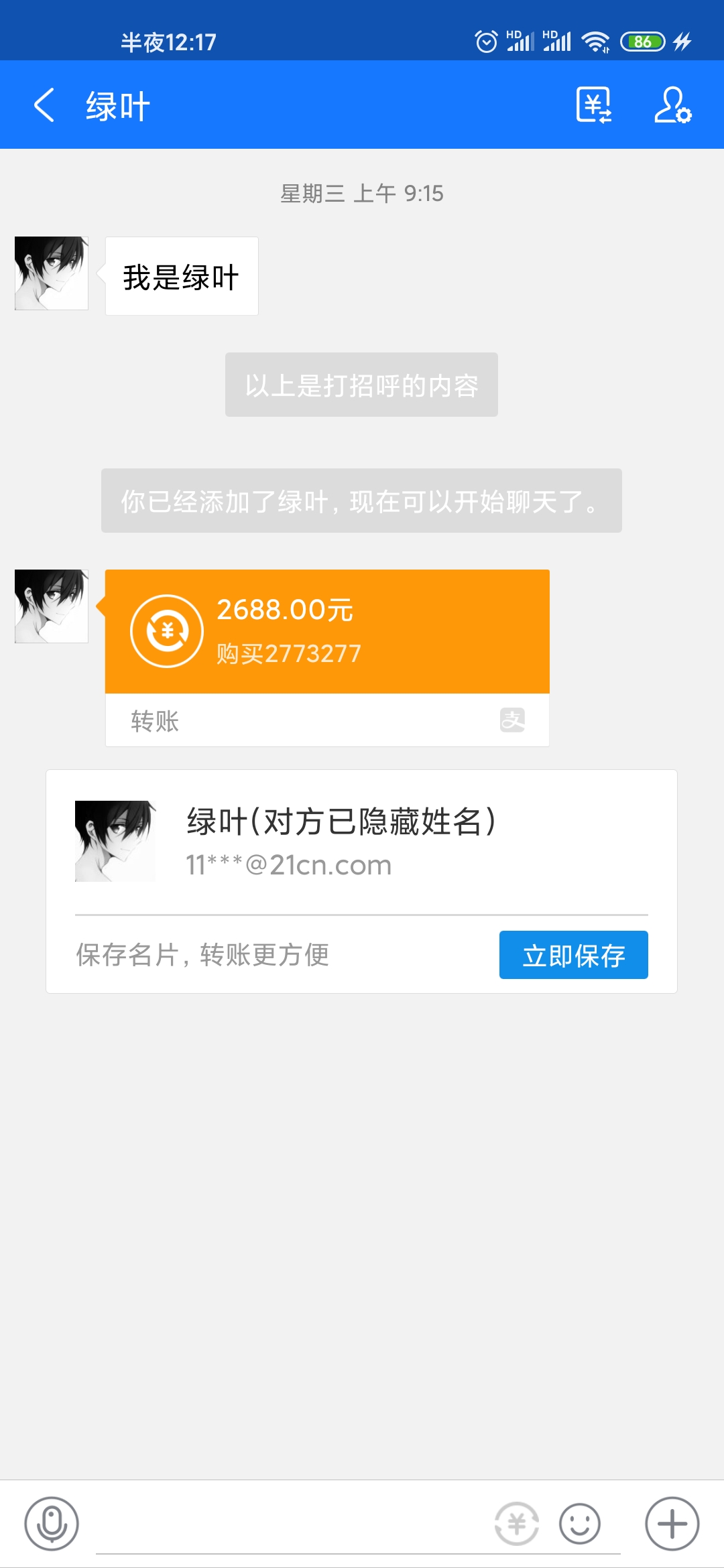Open more options plus button
Viewport: 724px width, 1568px height.
point(672,1524)
